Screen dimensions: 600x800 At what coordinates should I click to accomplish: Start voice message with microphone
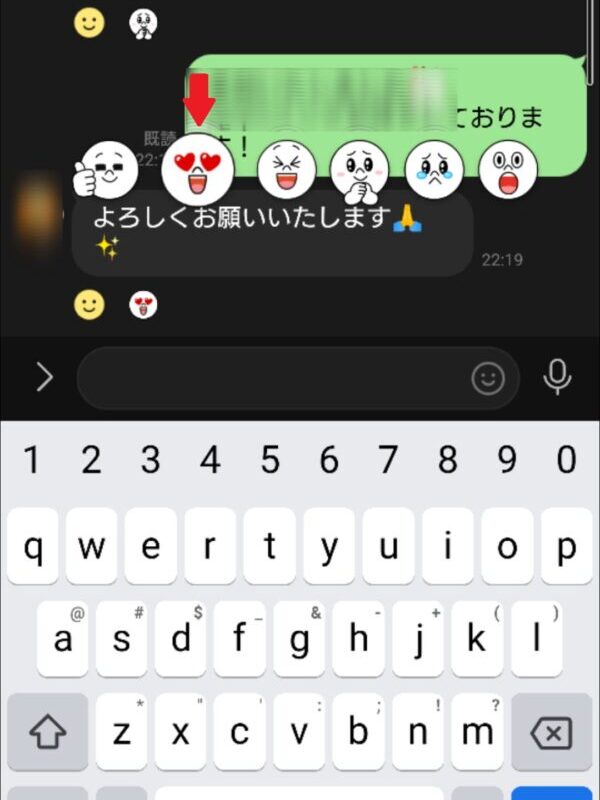557,377
